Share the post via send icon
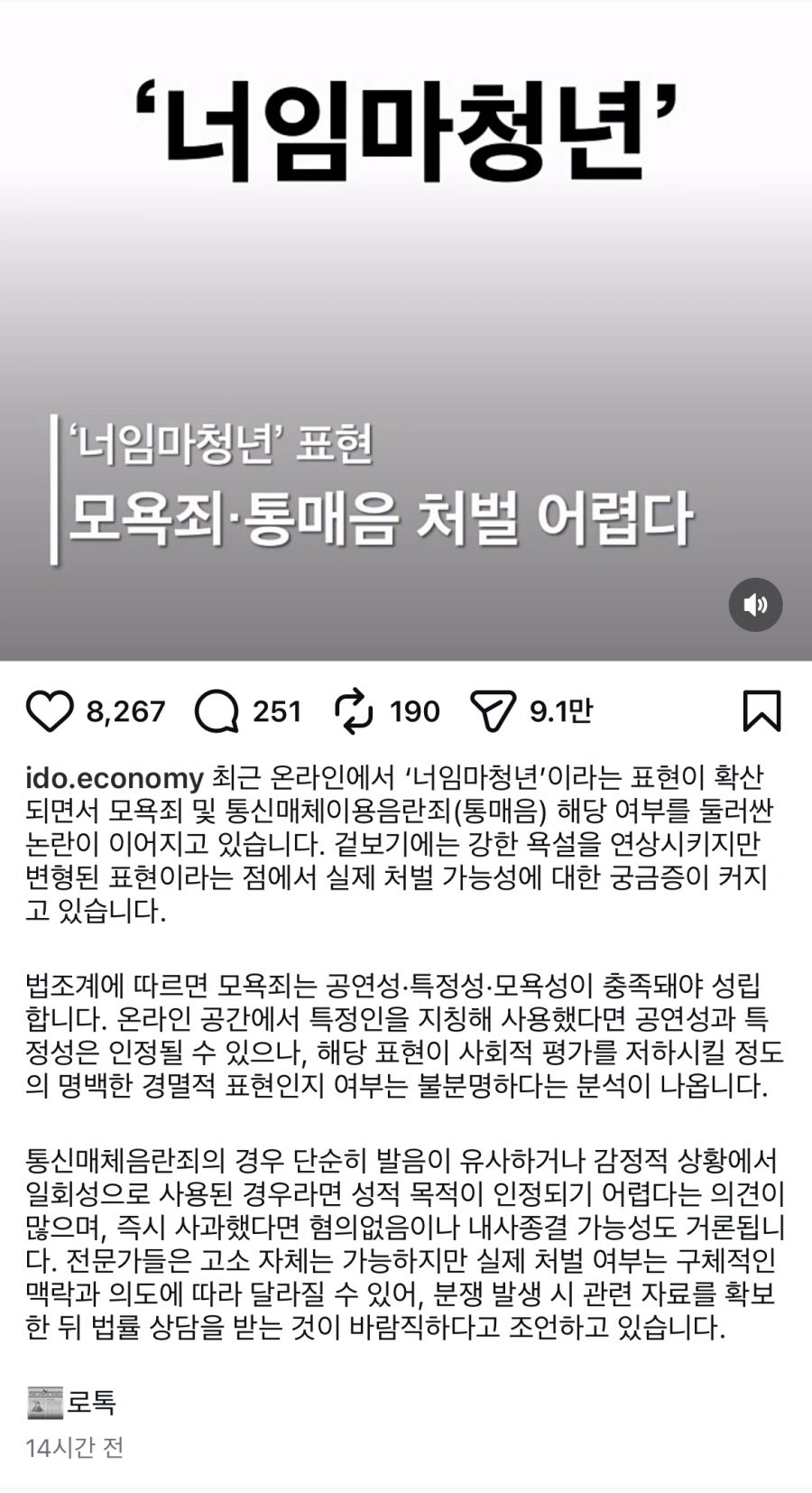Viewport: 812px width, 1493px height. [x=494, y=711]
